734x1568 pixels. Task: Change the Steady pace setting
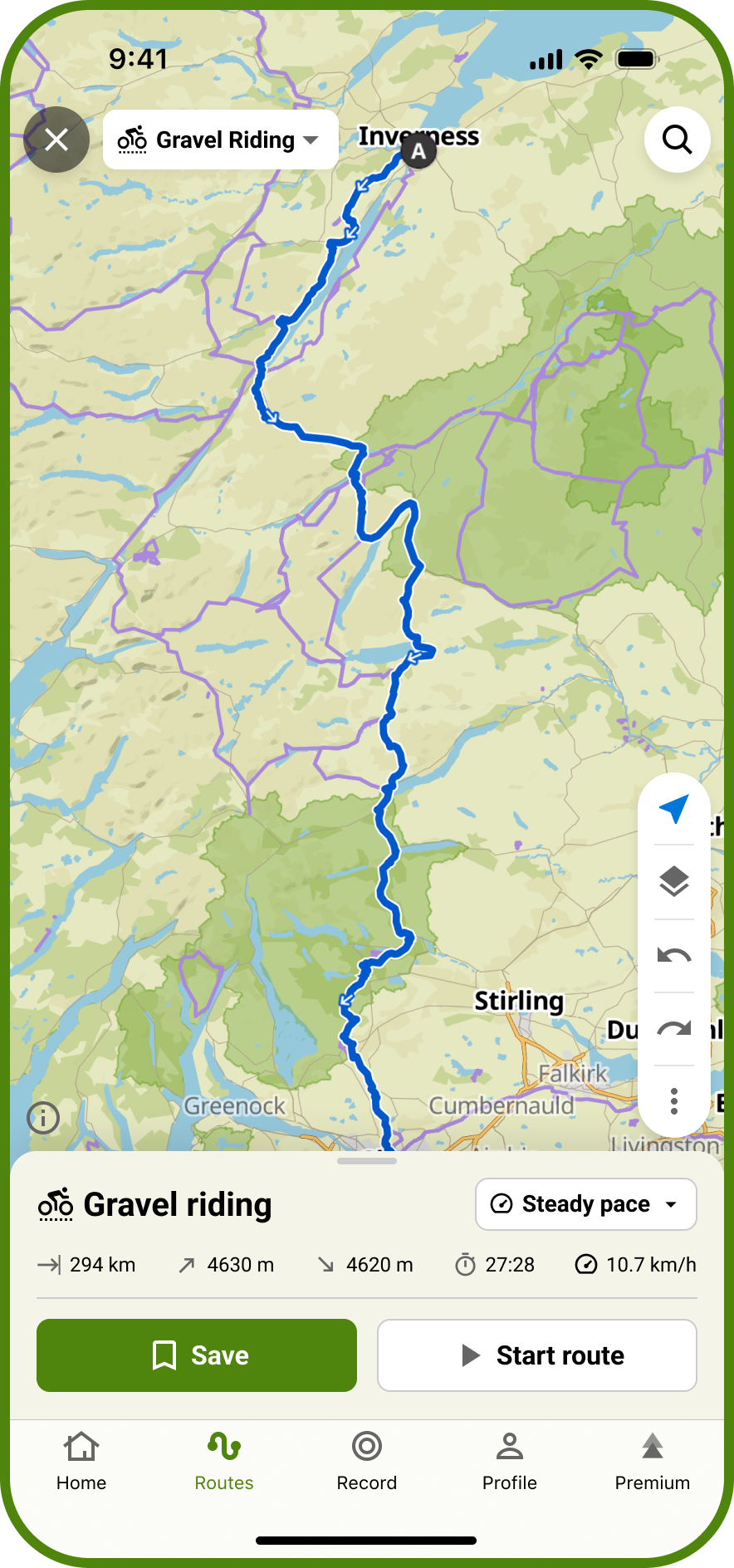(586, 1204)
